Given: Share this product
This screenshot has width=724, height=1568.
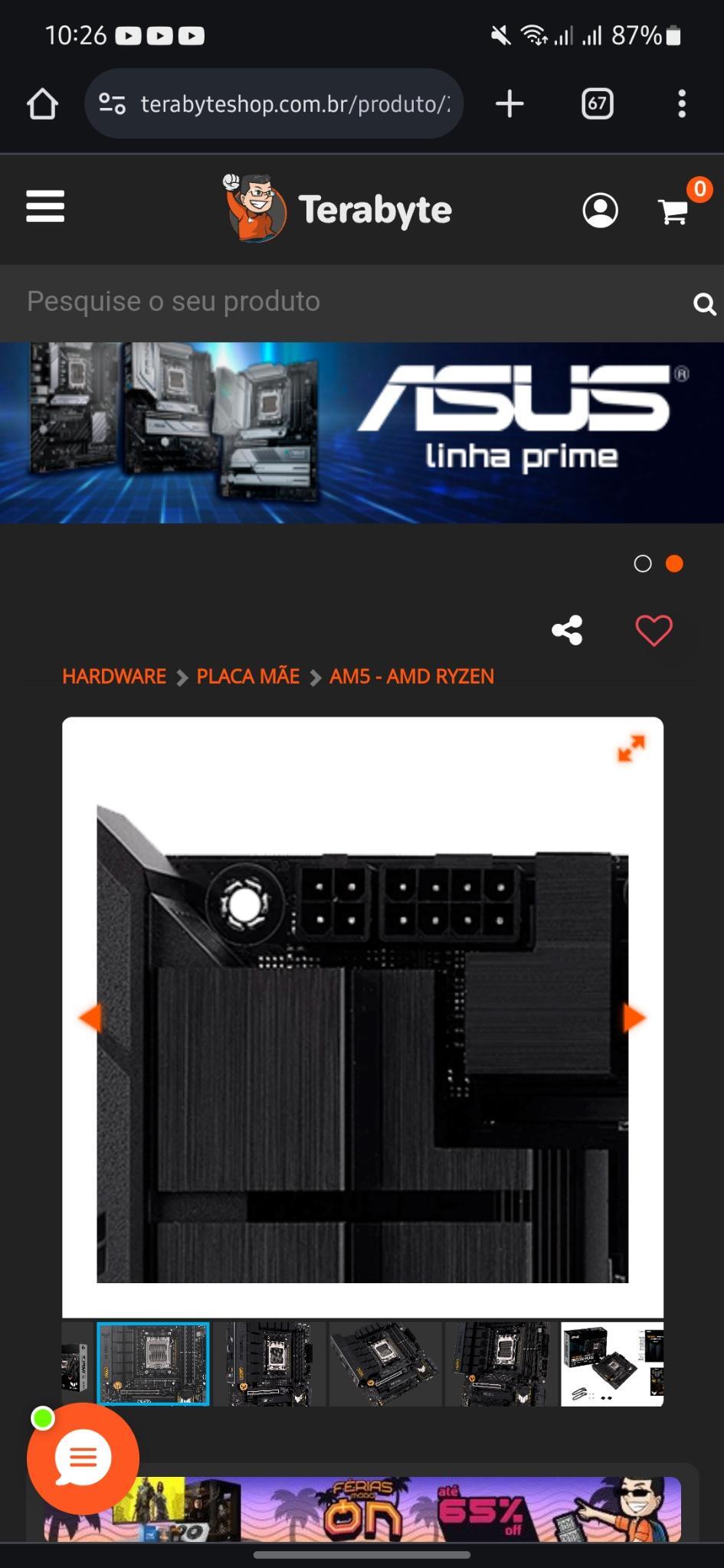Looking at the screenshot, I should click(x=567, y=630).
